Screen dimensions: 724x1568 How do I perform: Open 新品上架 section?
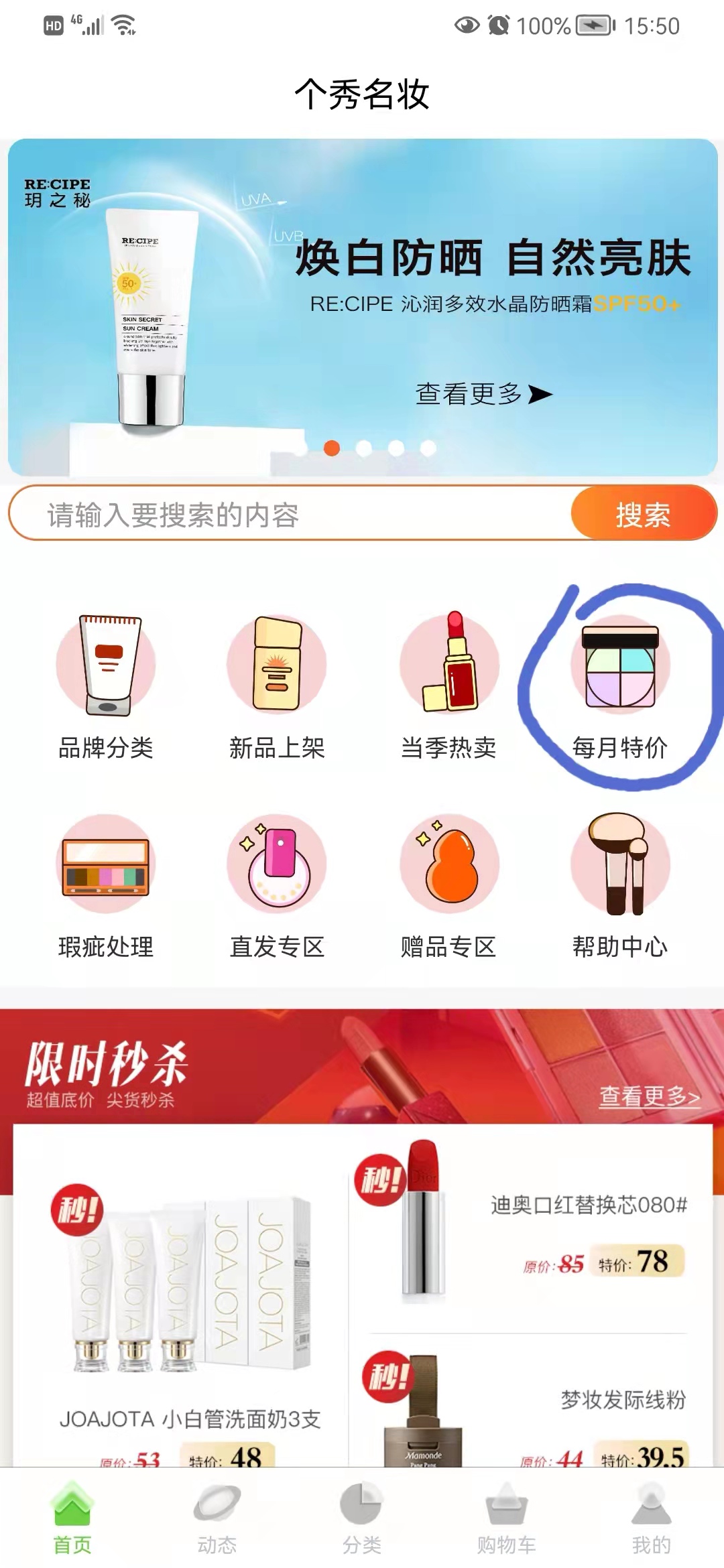click(277, 687)
